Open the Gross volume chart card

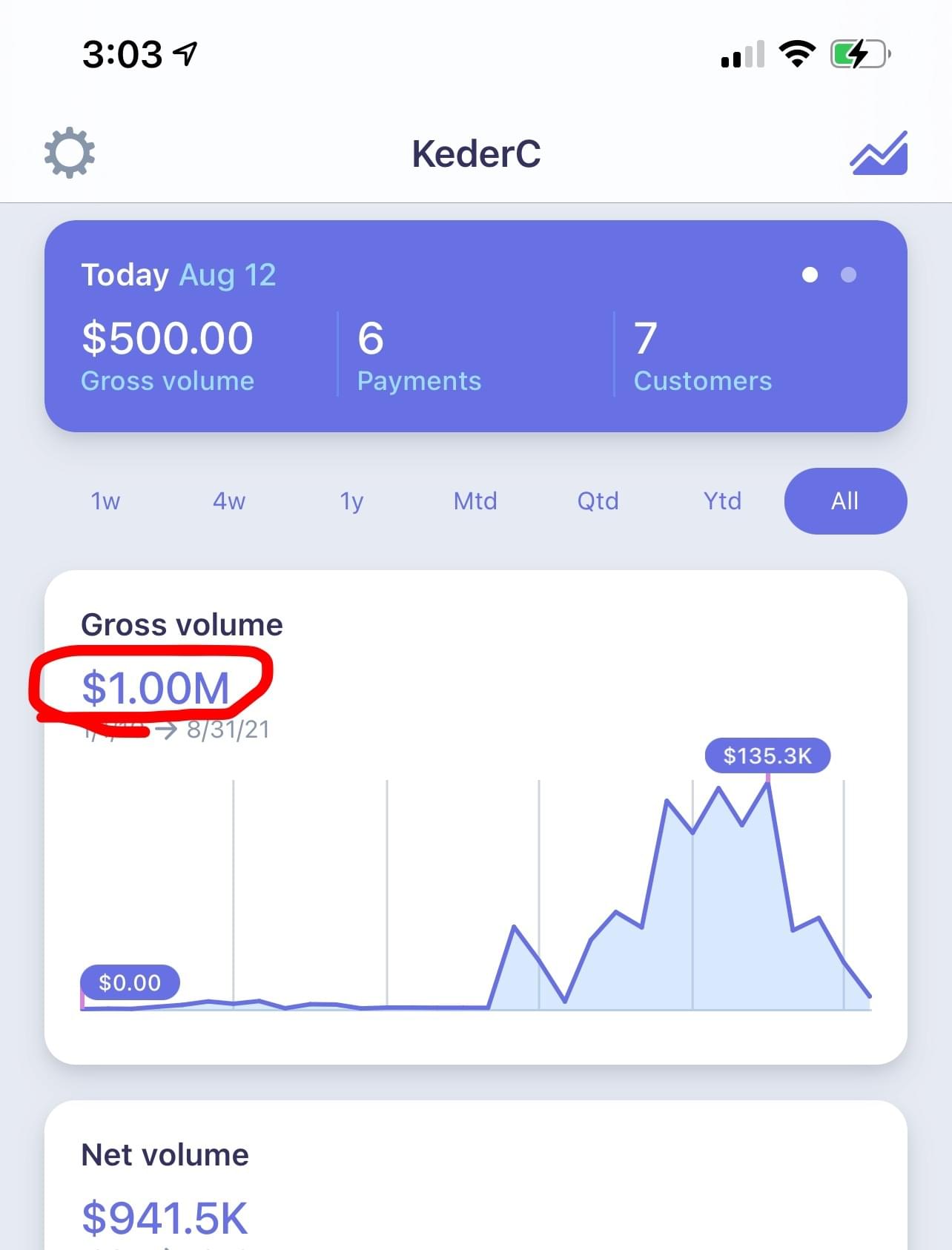tap(475, 816)
